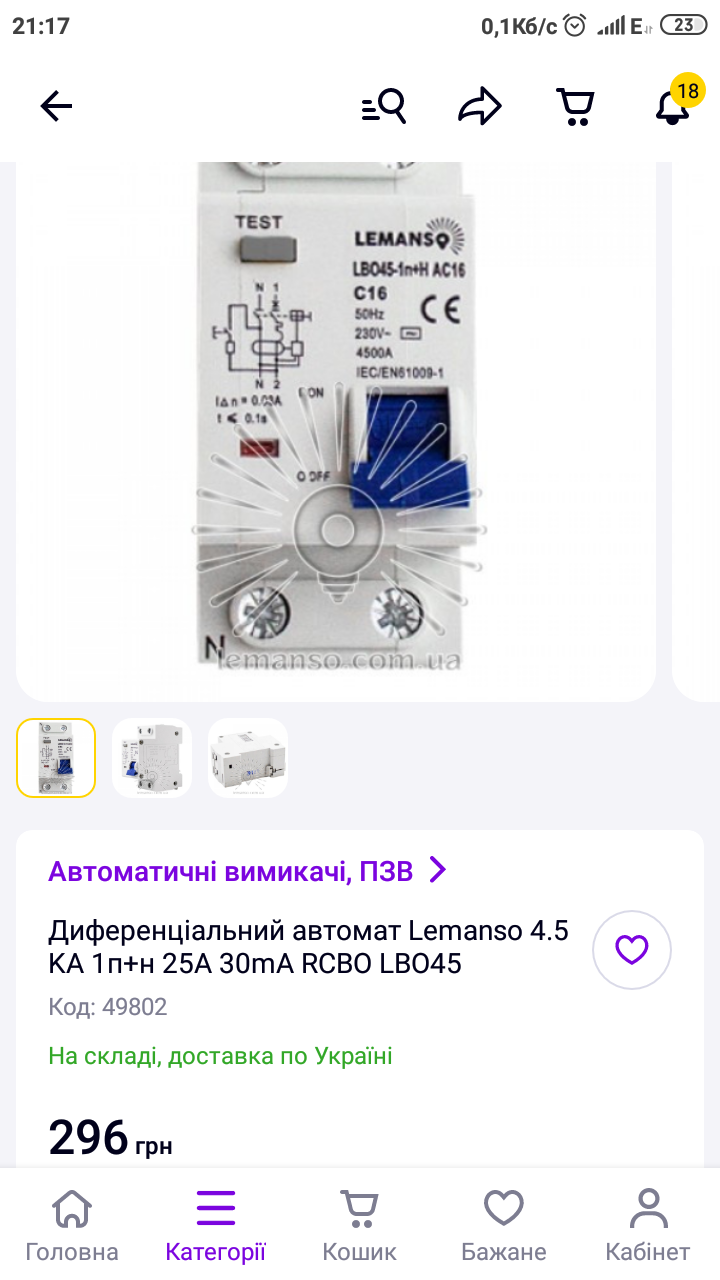Switch to the Категорії tab

[216, 1226]
